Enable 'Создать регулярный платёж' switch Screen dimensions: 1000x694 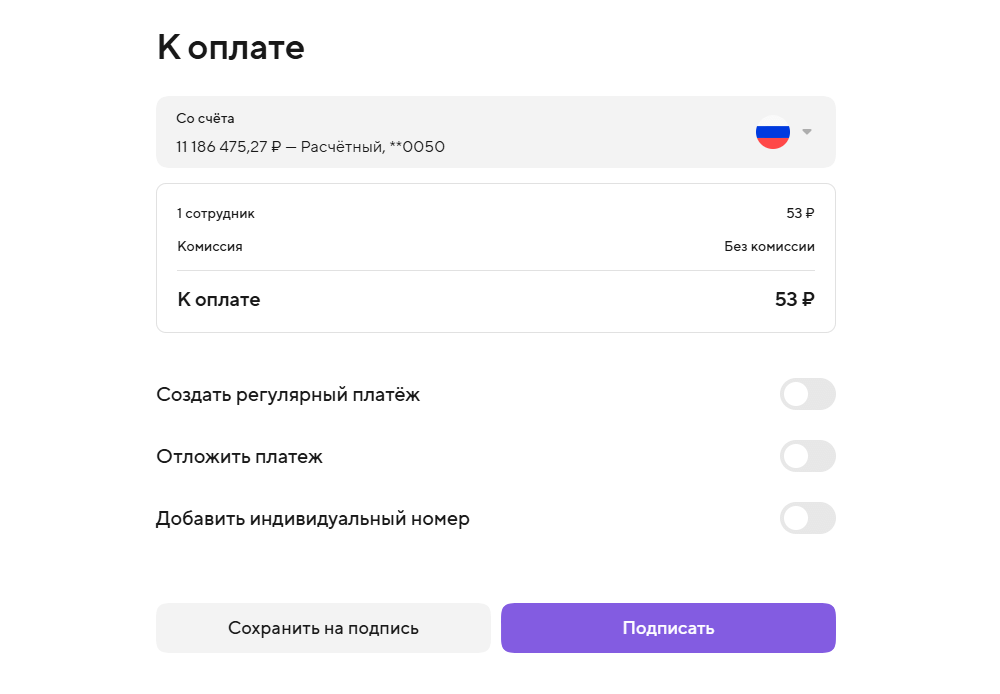pos(807,394)
